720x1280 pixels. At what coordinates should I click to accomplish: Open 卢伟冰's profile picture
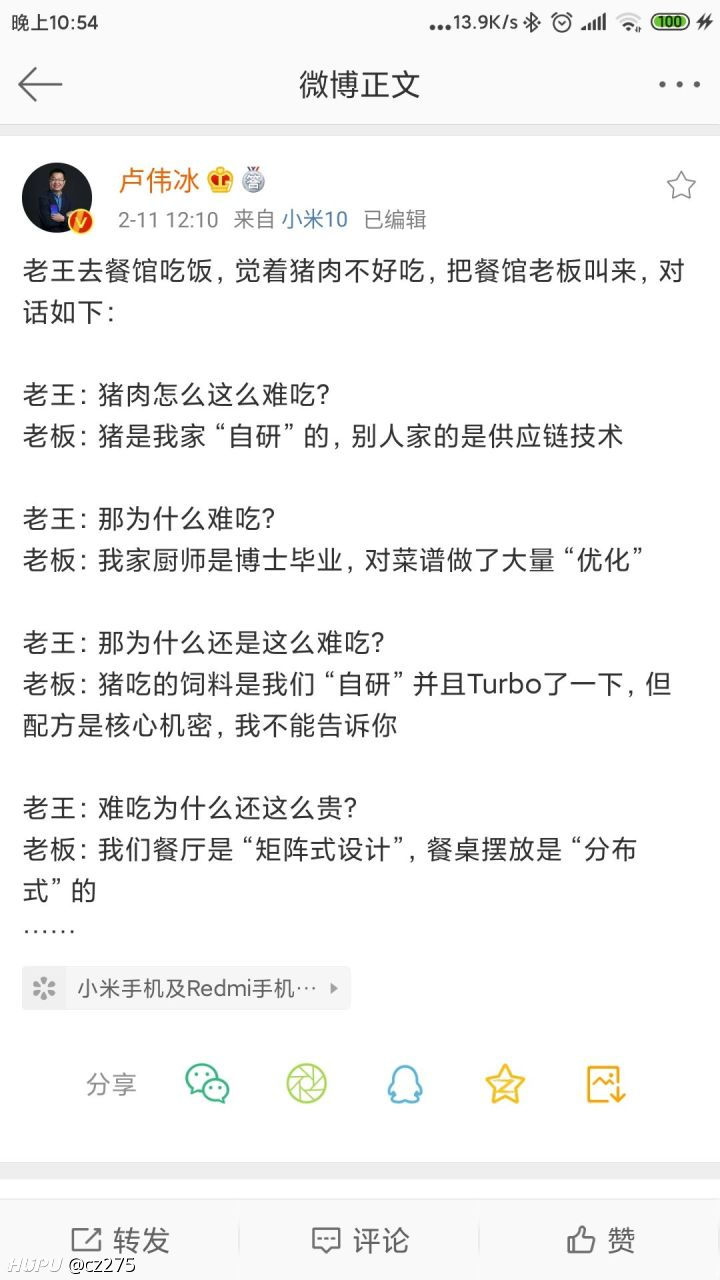coord(57,197)
